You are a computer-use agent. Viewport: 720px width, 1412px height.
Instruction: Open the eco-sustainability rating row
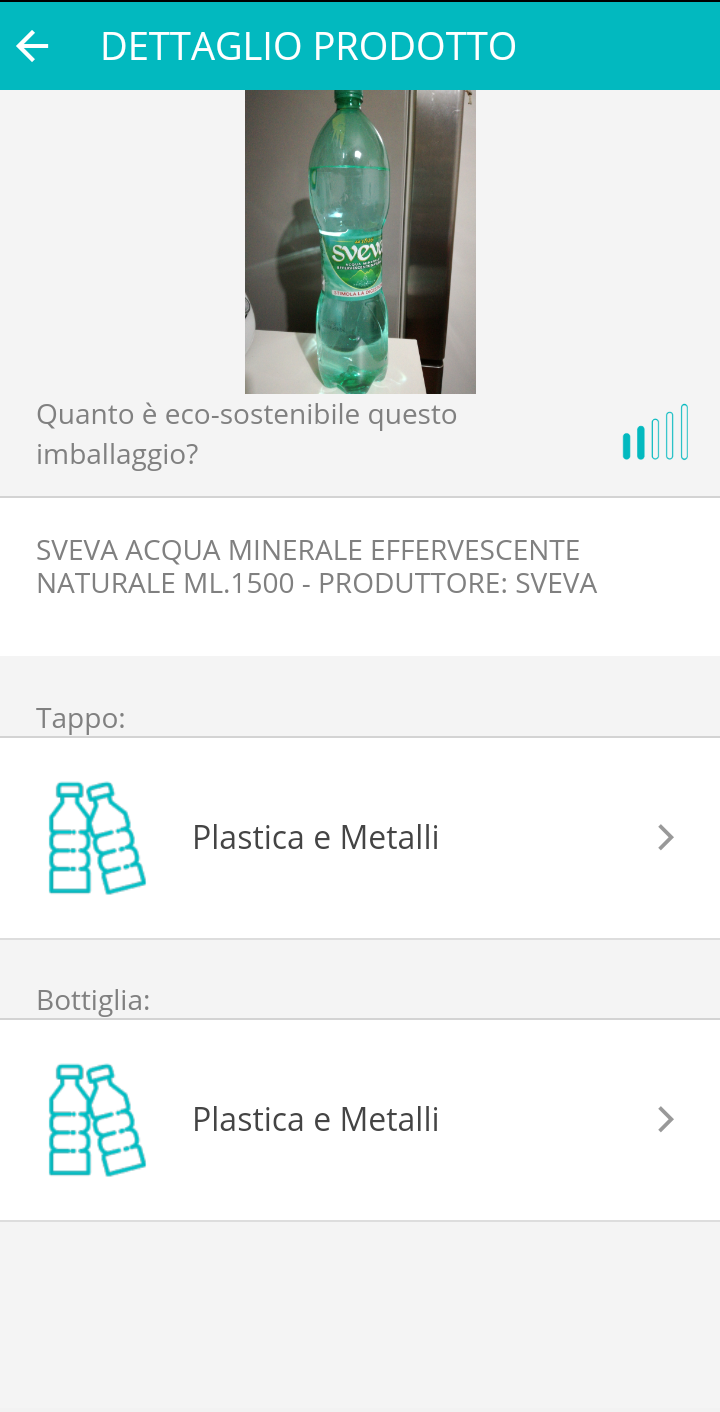tap(360, 434)
